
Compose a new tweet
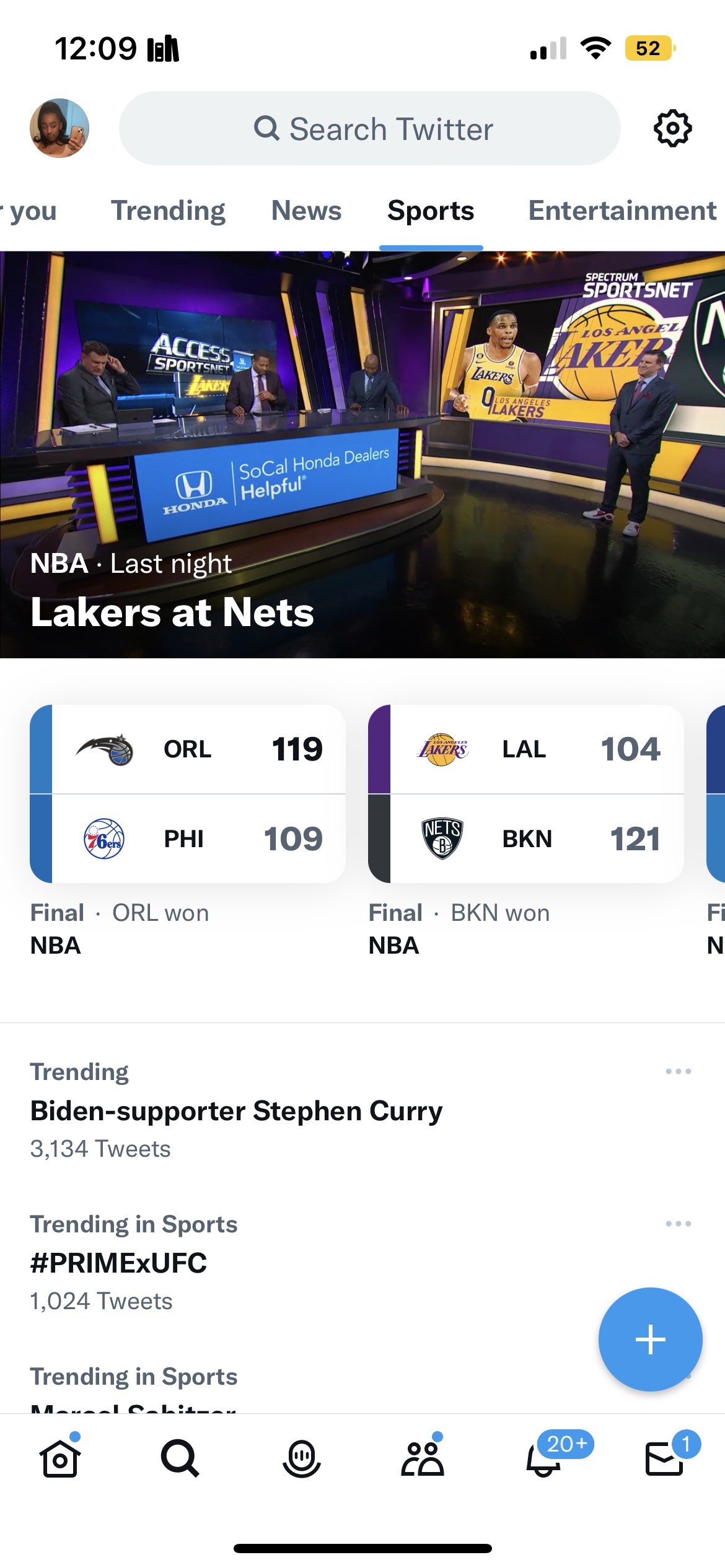coord(650,1339)
